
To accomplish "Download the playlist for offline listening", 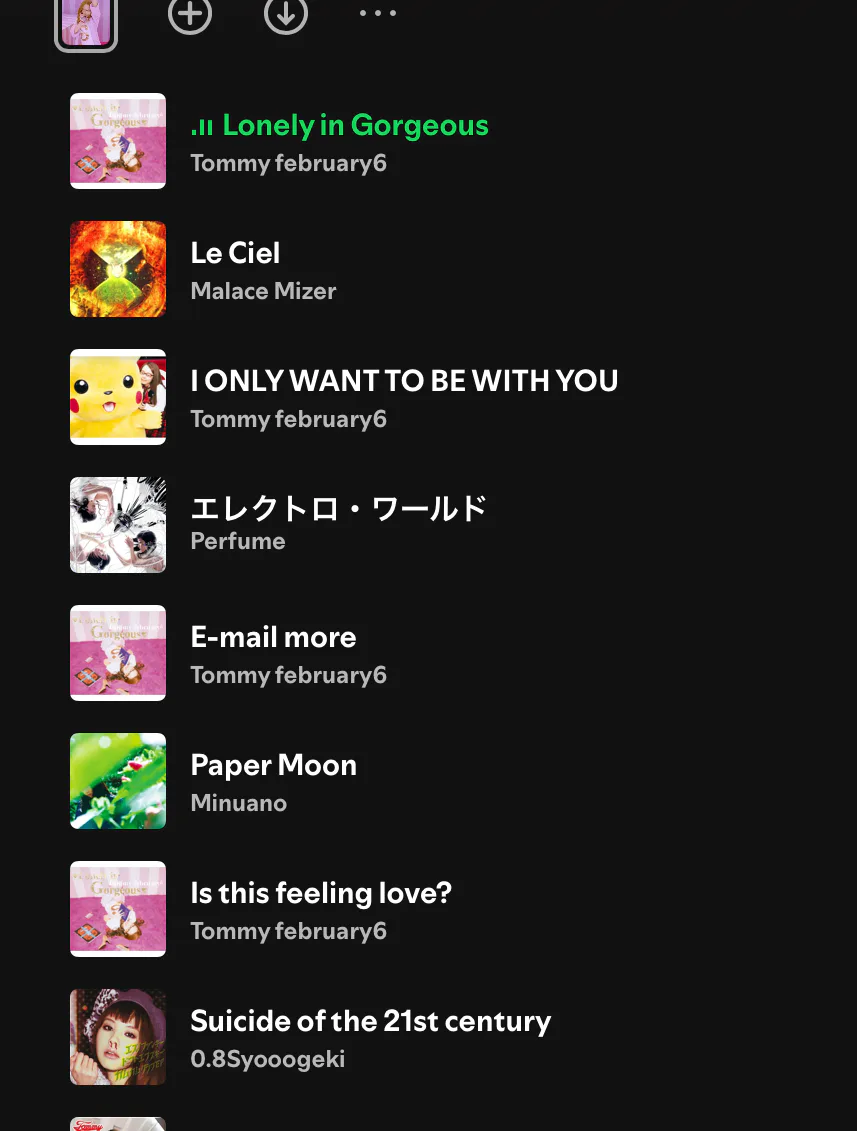I will coord(286,14).
